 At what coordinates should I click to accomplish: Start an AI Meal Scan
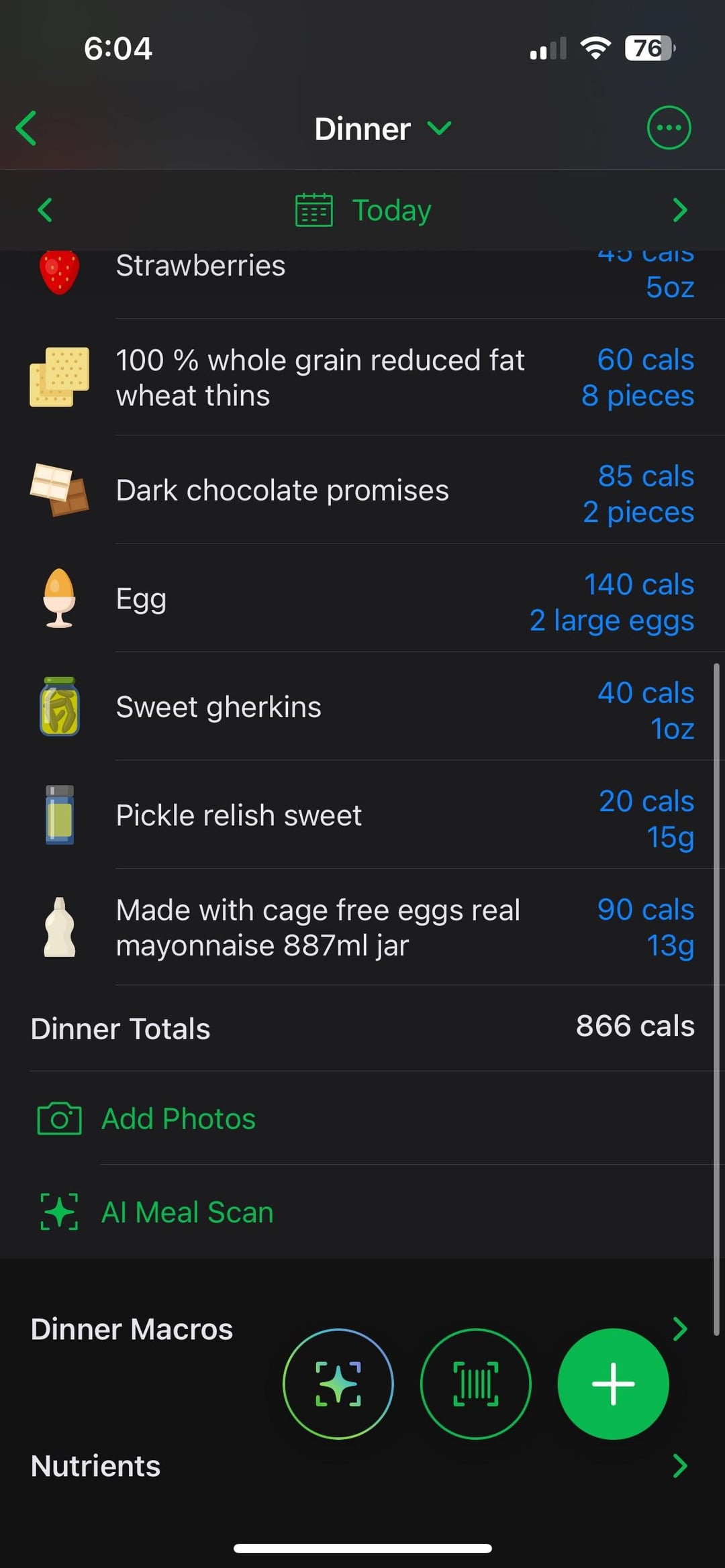(x=362, y=1212)
